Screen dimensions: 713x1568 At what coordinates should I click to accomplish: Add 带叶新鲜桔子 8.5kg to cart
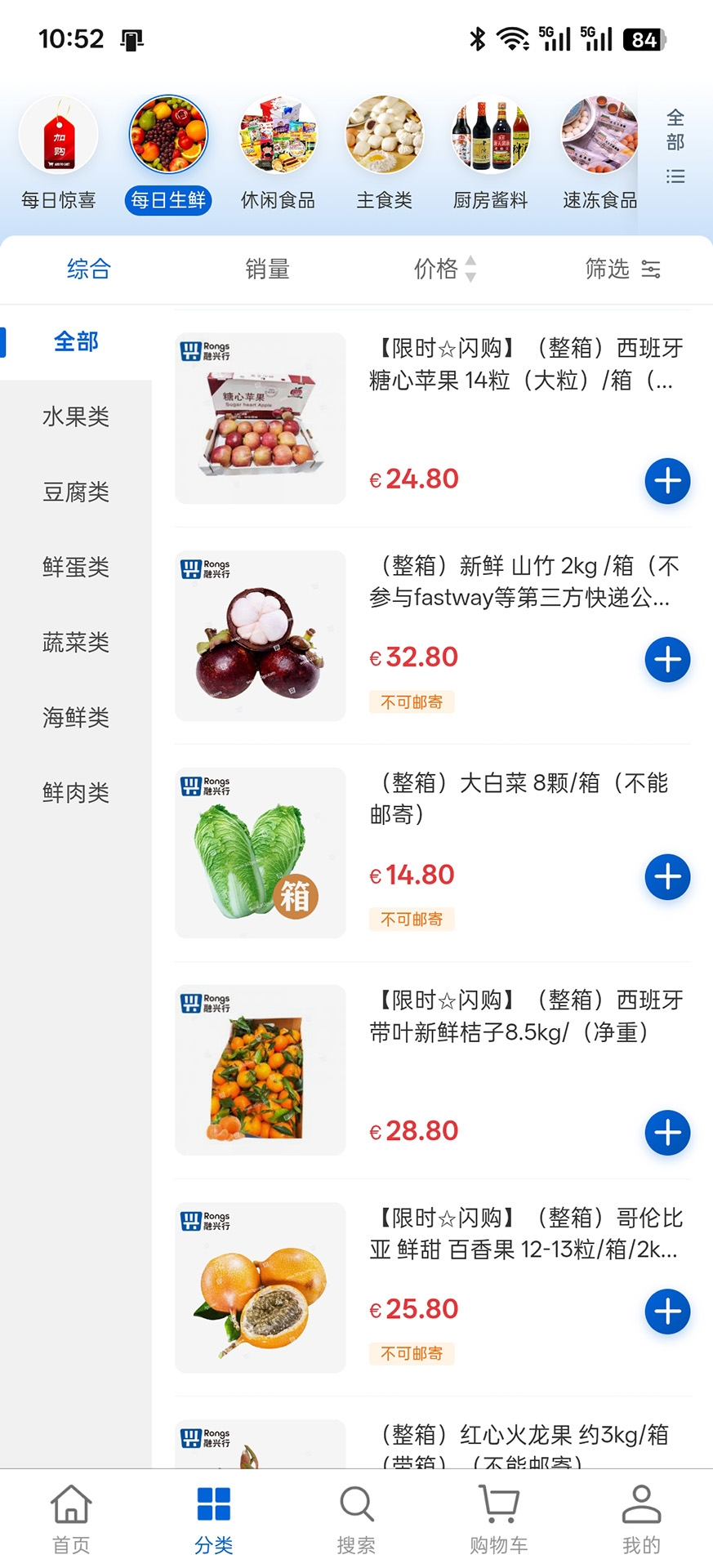pos(667,1133)
